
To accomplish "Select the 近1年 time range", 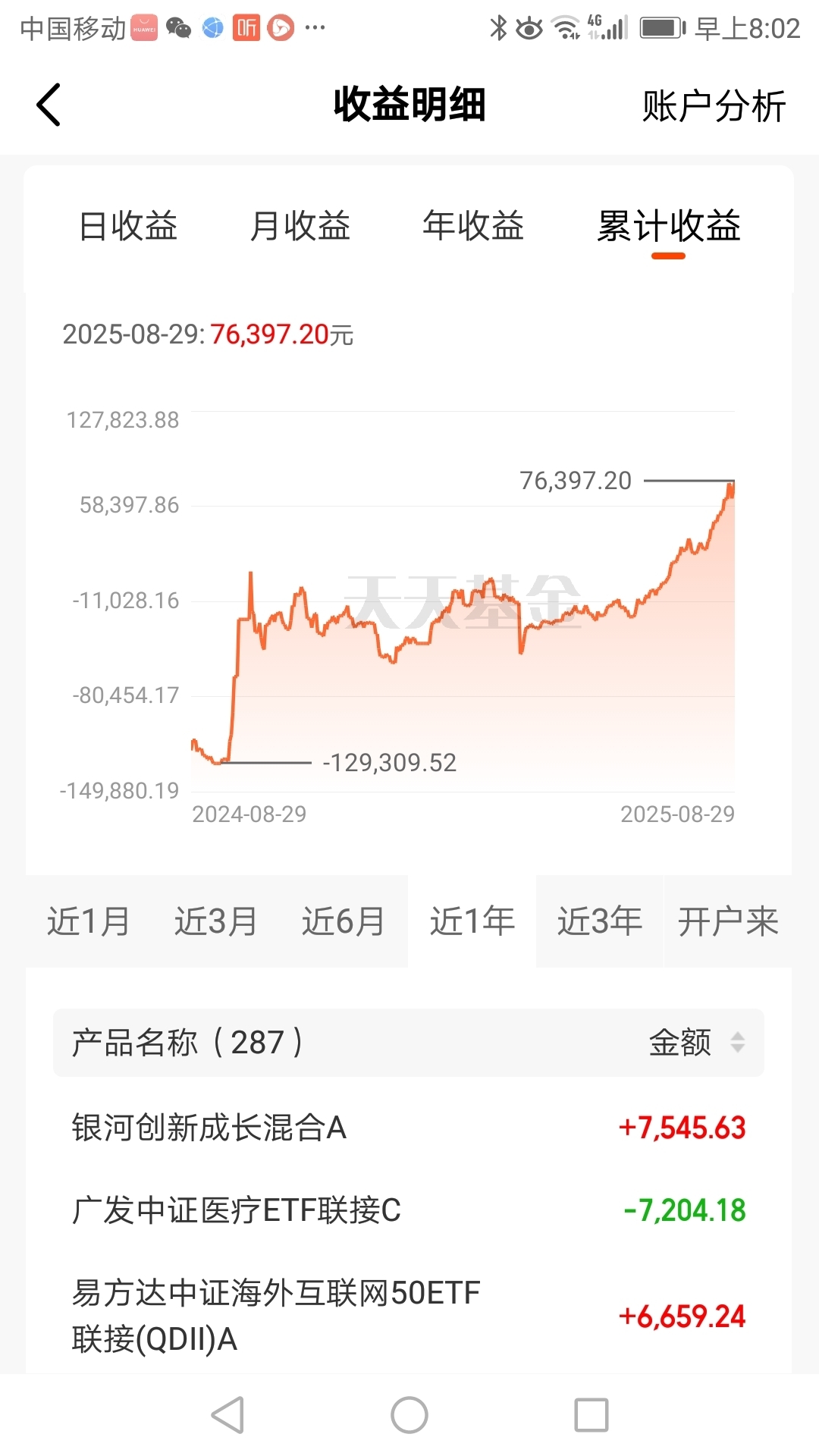I will (472, 921).
